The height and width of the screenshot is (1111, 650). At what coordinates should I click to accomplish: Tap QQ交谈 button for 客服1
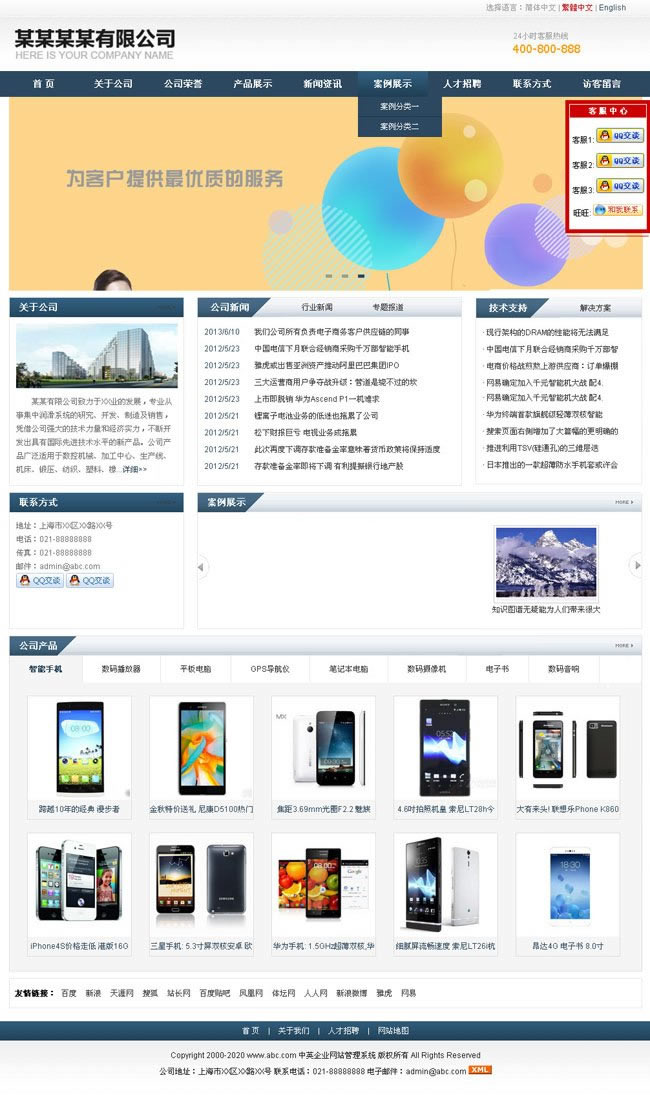coord(620,136)
